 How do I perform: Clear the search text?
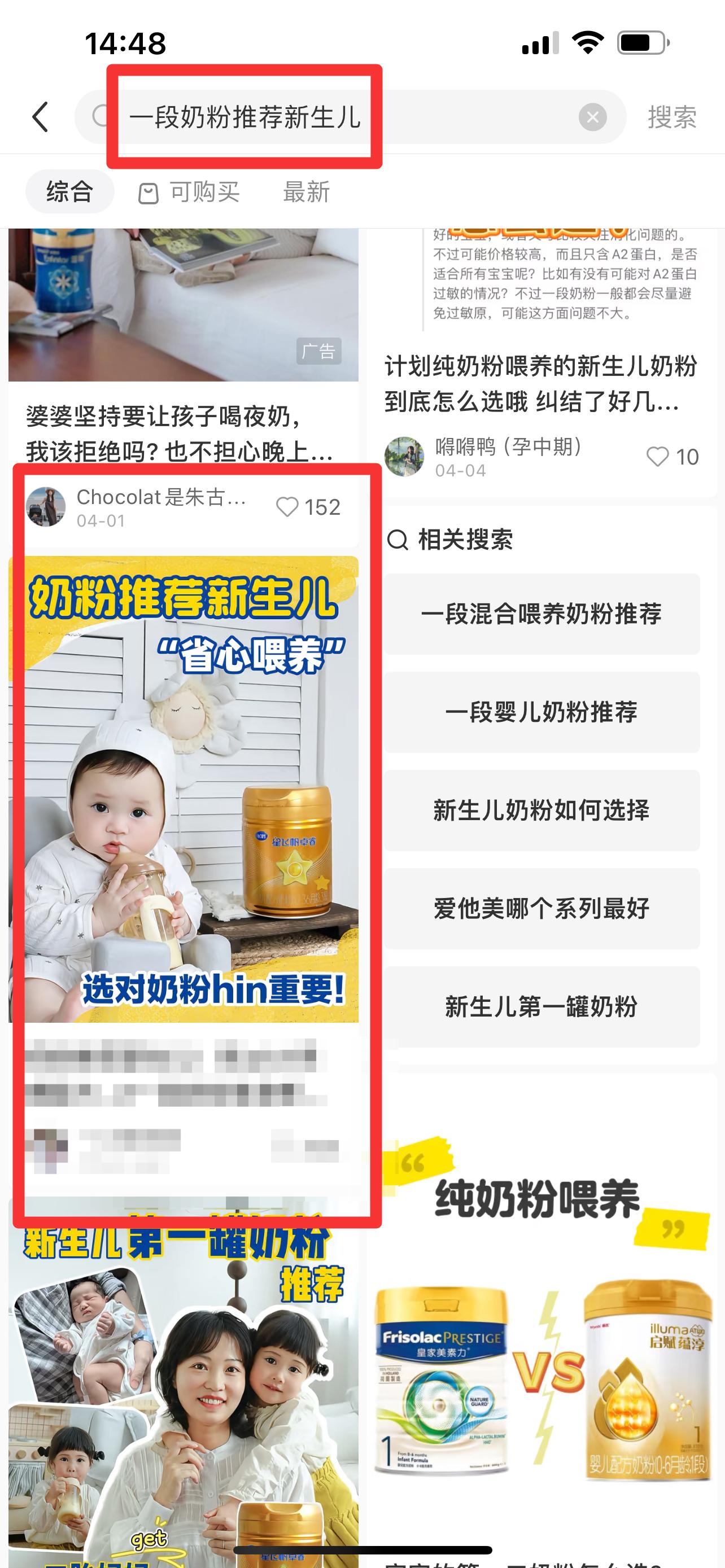pos(592,117)
